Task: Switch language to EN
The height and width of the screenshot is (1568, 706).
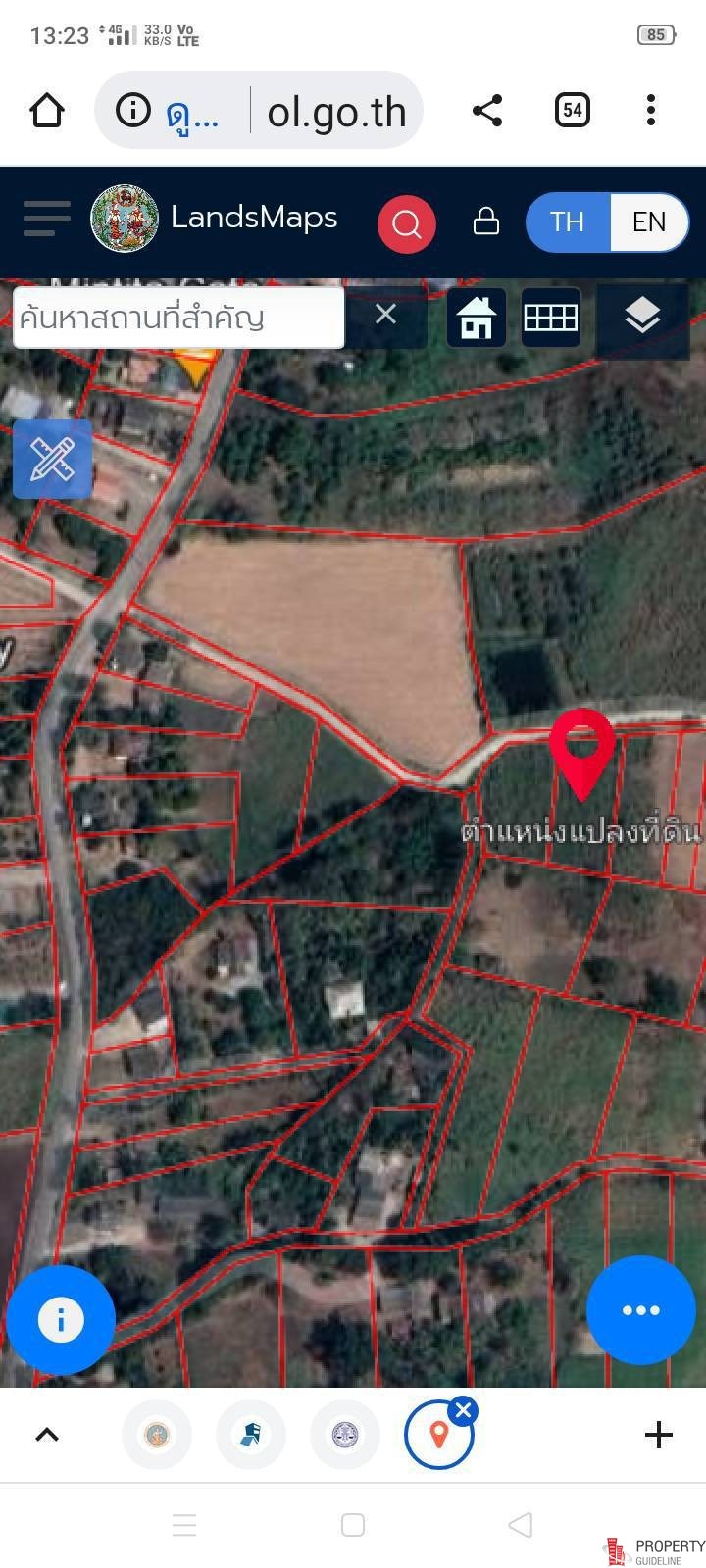Action: coord(649,221)
